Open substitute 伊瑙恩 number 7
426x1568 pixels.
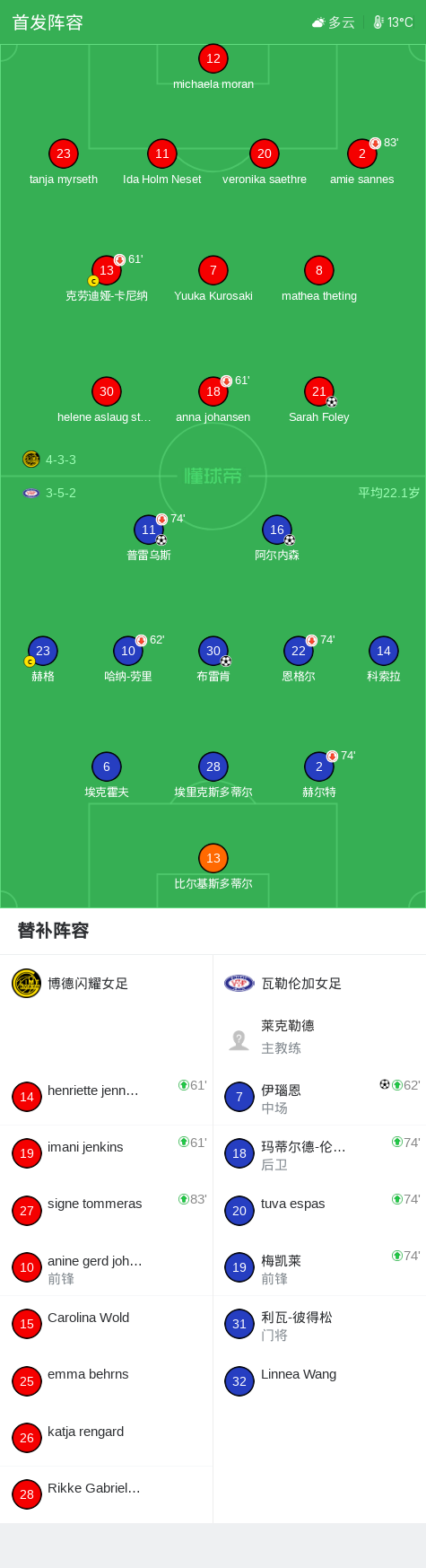pos(319,1097)
